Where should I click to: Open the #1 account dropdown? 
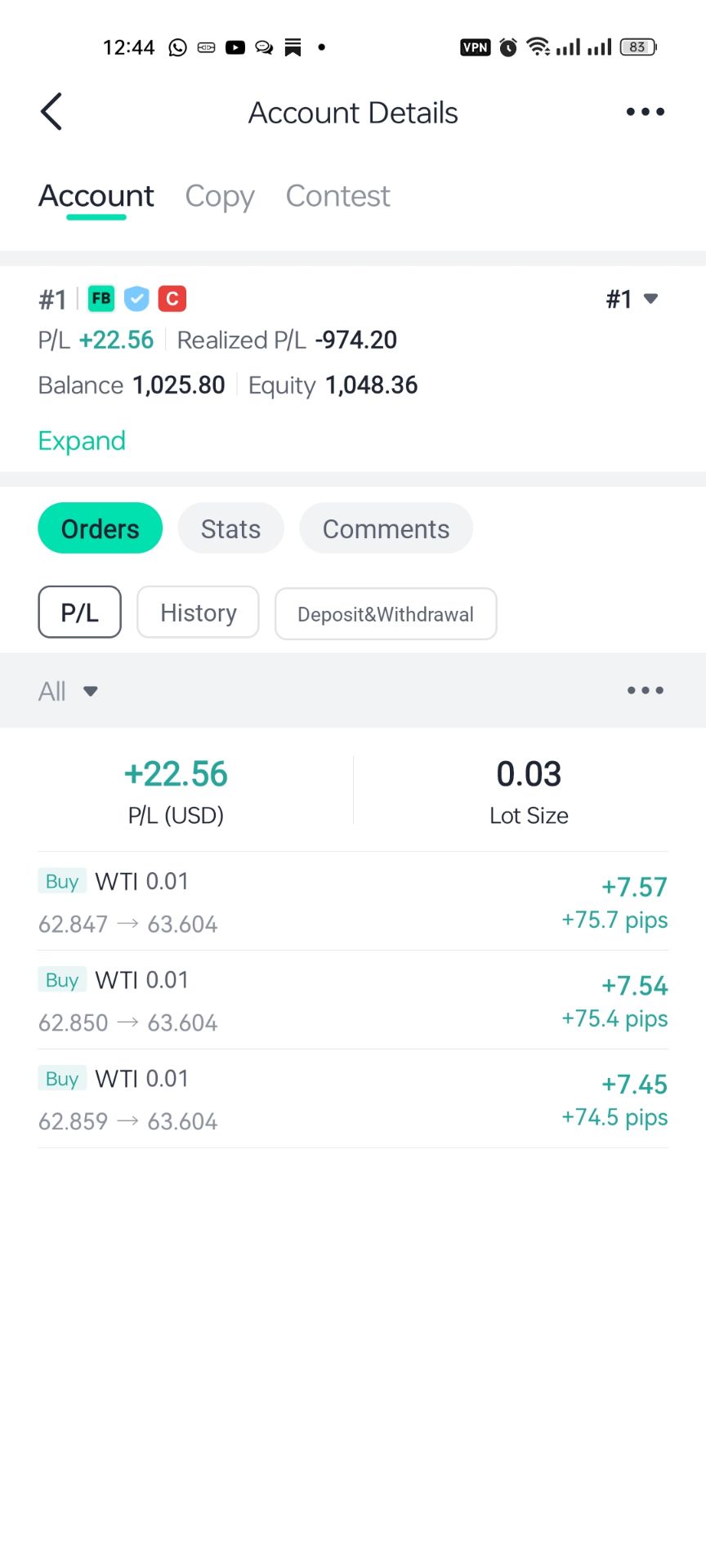tap(632, 299)
